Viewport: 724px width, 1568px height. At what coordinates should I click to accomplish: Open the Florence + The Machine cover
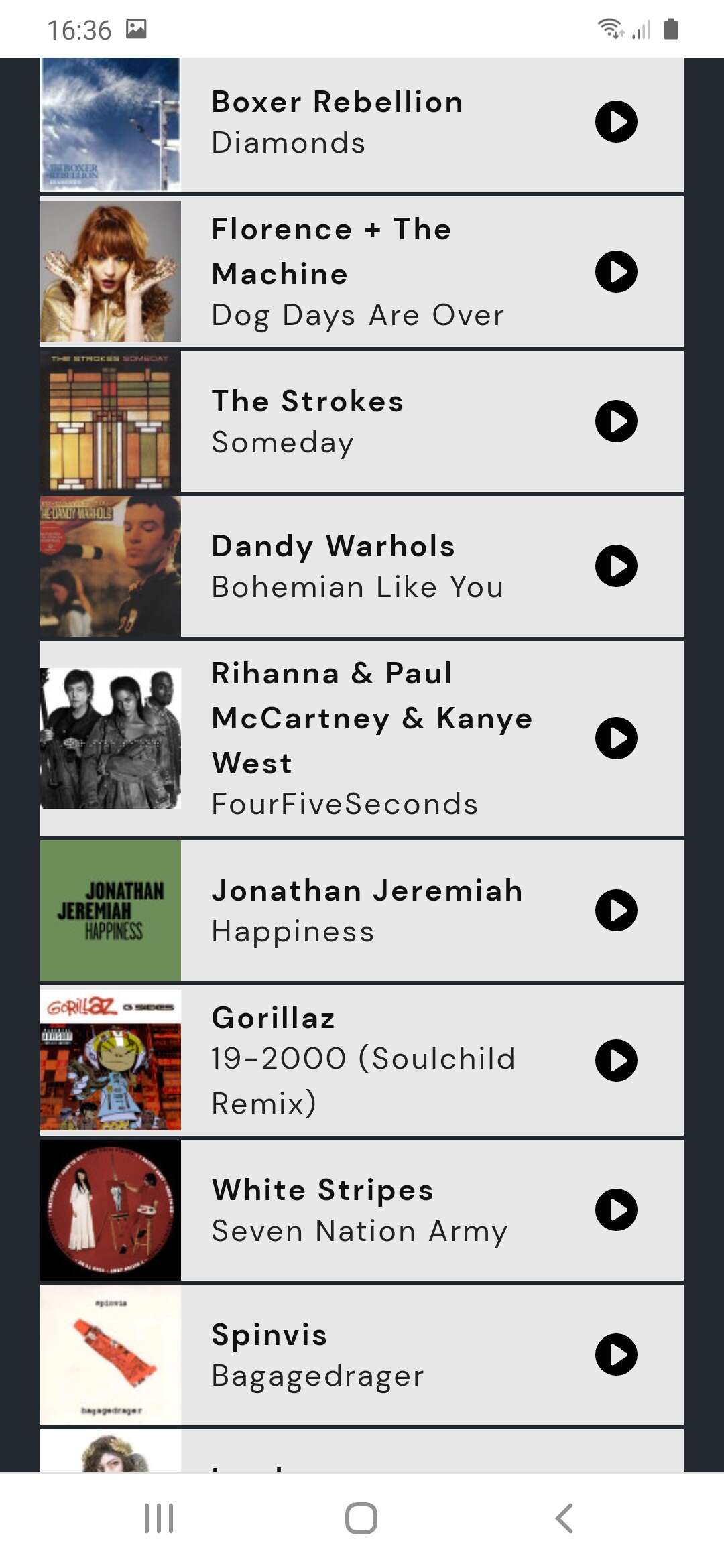(x=111, y=271)
